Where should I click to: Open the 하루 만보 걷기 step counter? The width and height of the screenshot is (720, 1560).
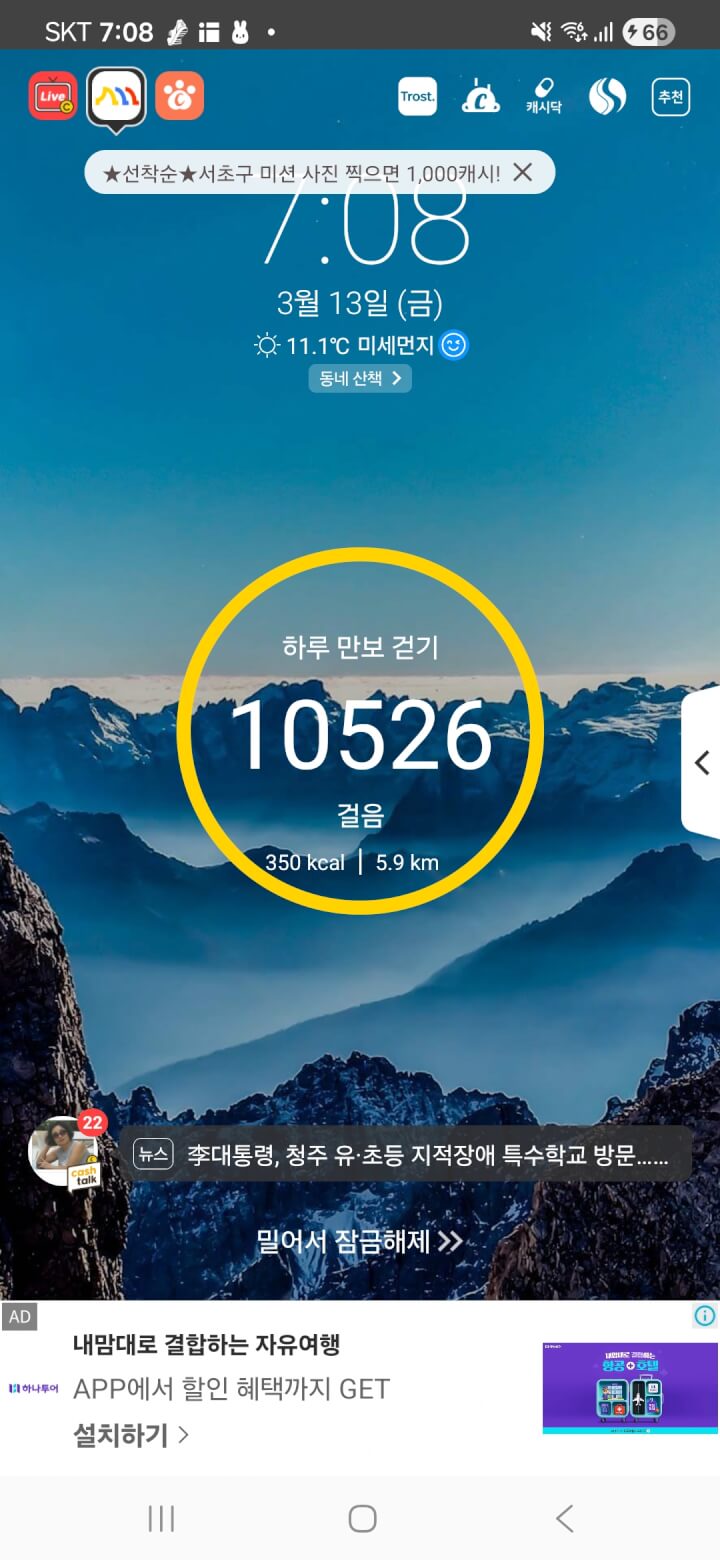coord(360,733)
